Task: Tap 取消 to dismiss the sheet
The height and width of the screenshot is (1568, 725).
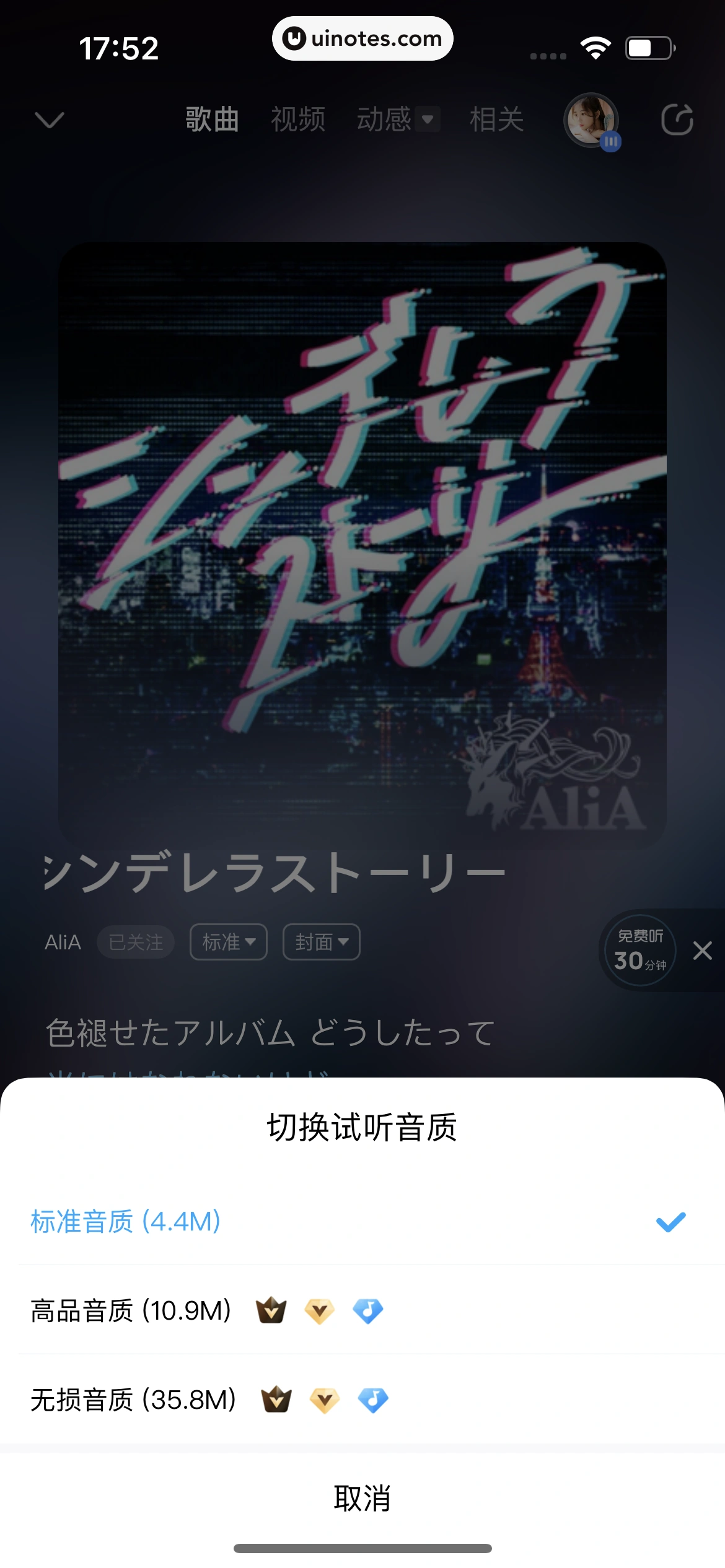Action: (x=362, y=1499)
